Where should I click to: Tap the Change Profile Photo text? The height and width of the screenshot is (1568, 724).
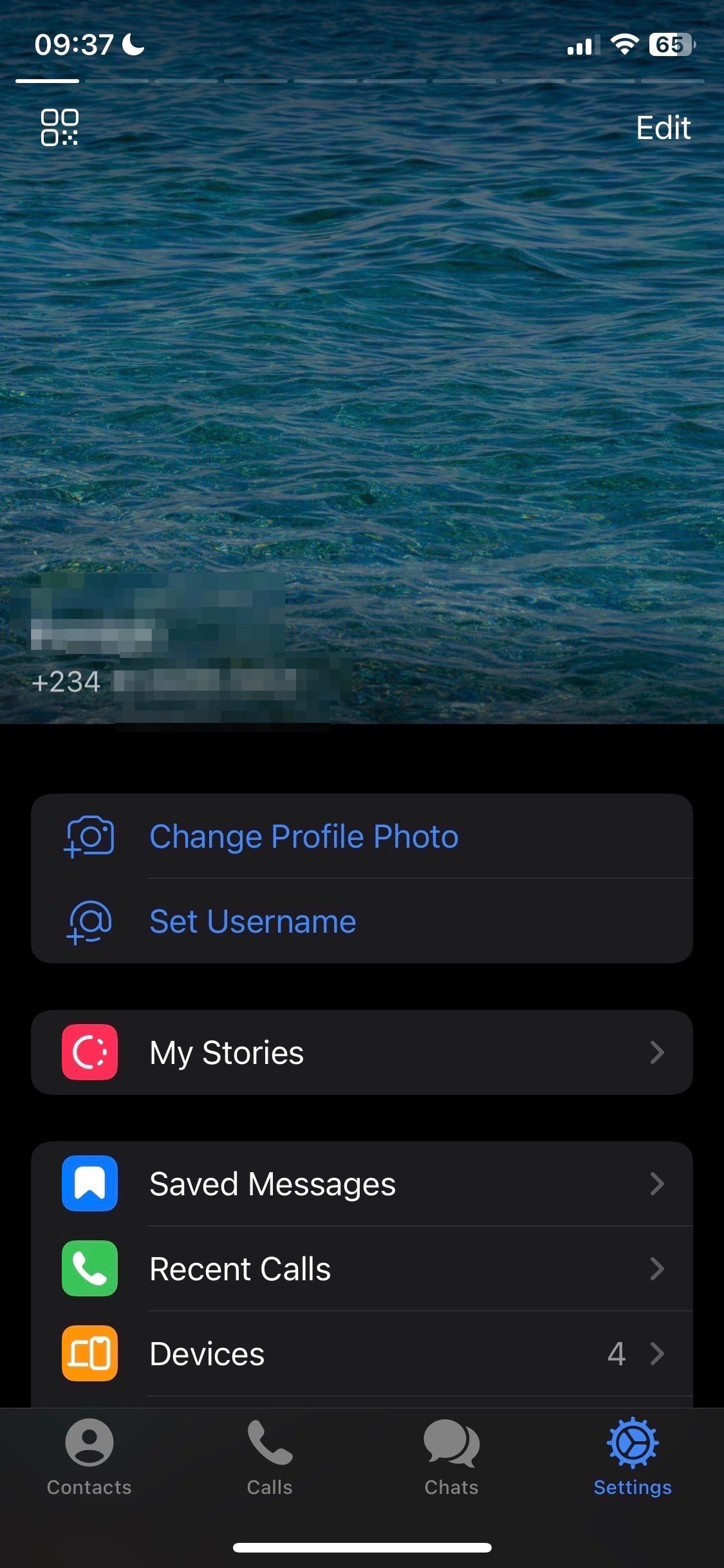pyautogui.click(x=303, y=837)
